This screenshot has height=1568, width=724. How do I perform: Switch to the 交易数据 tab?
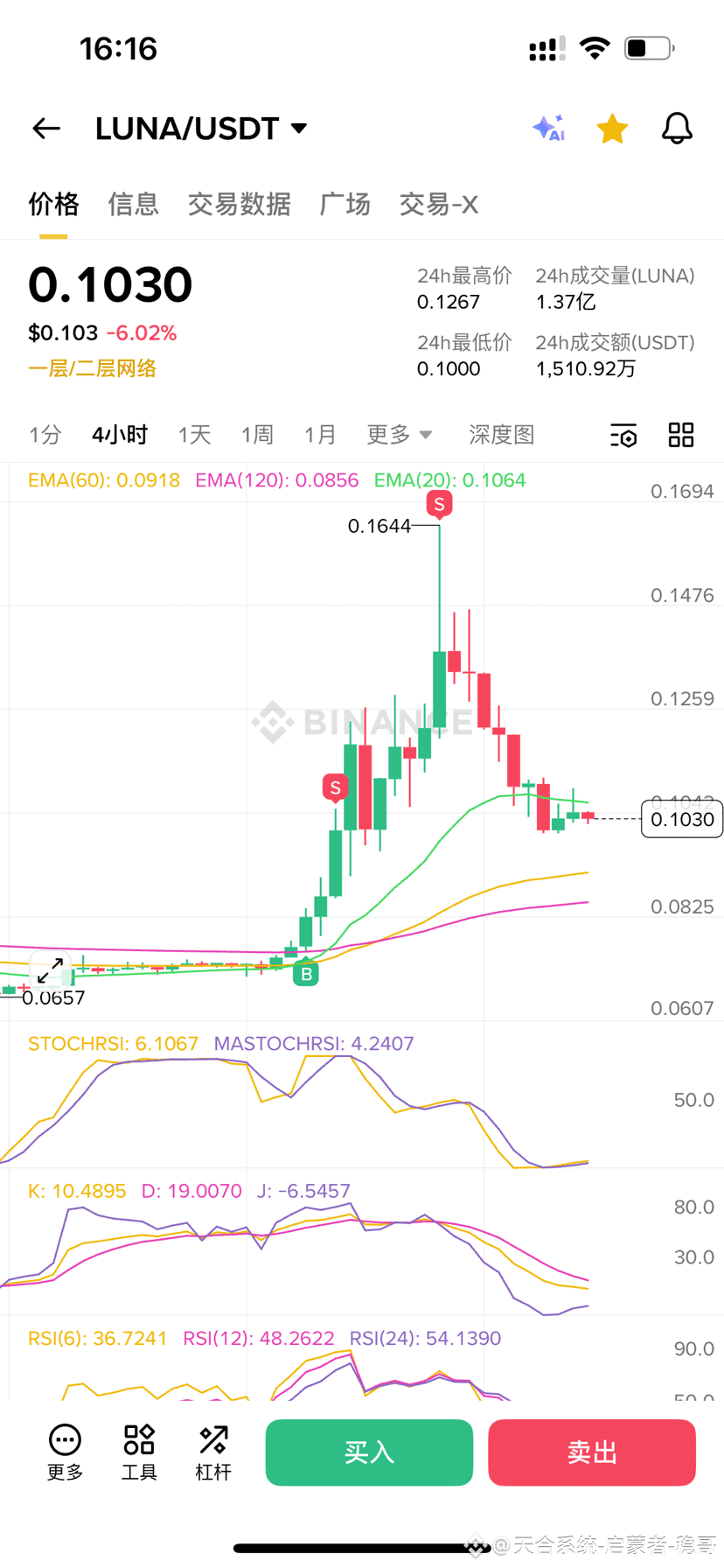(x=239, y=204)
